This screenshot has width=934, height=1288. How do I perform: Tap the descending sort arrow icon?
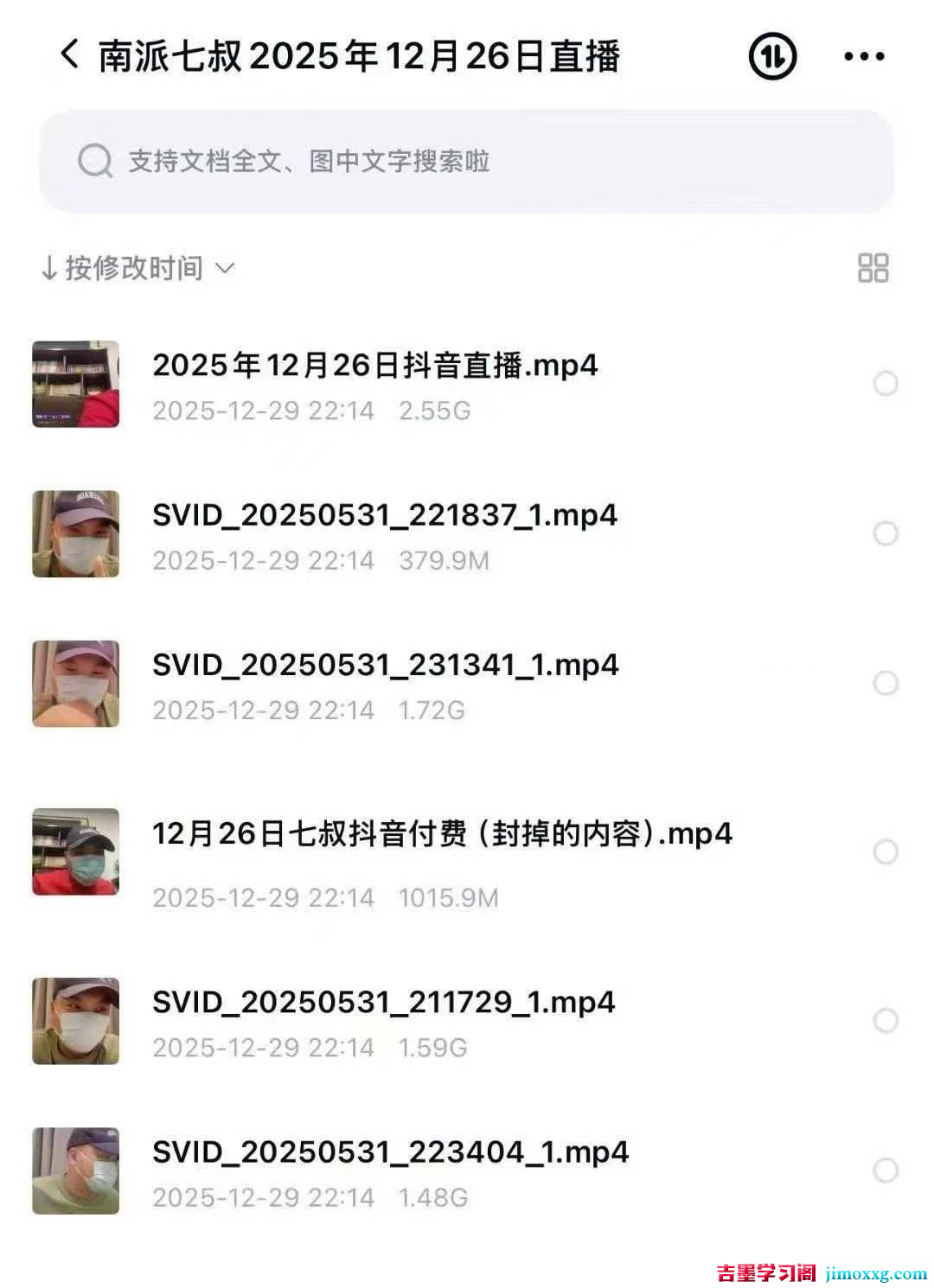pos(50,268)
